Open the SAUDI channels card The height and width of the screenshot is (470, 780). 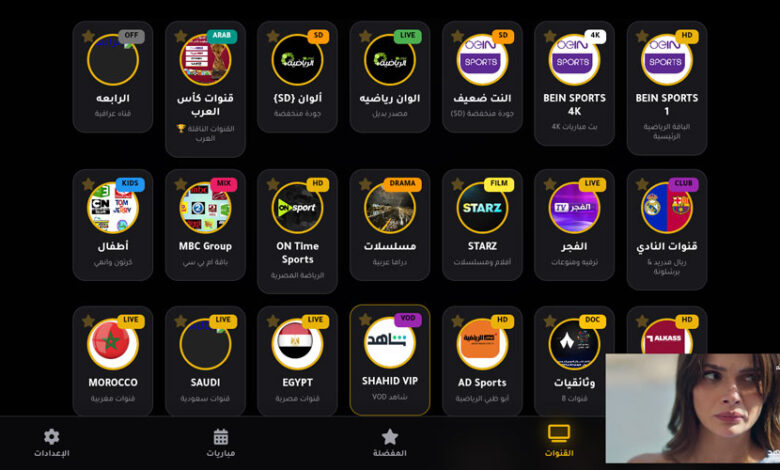205,358
